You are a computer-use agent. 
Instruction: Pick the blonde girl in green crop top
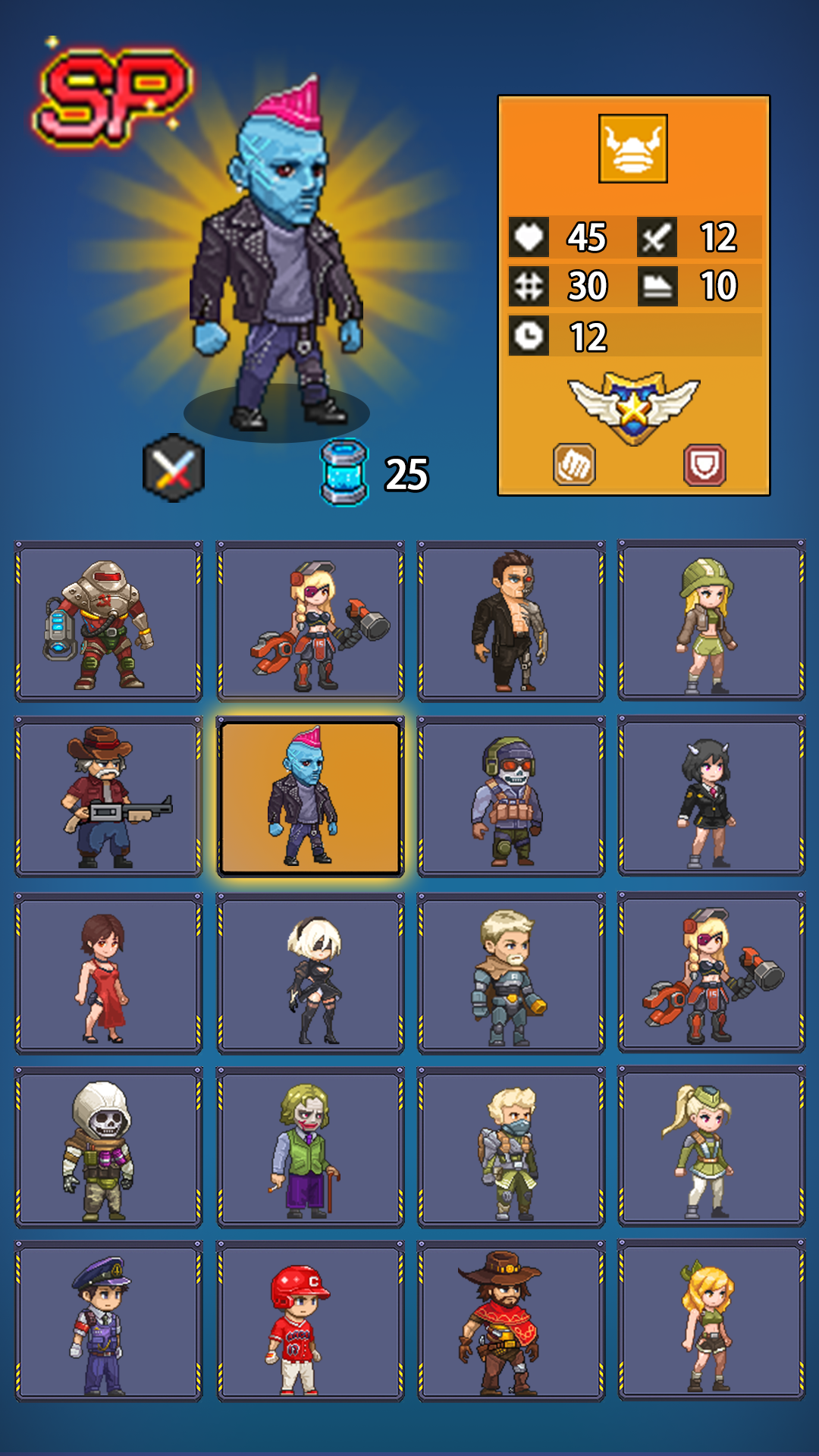(711, 1322)
